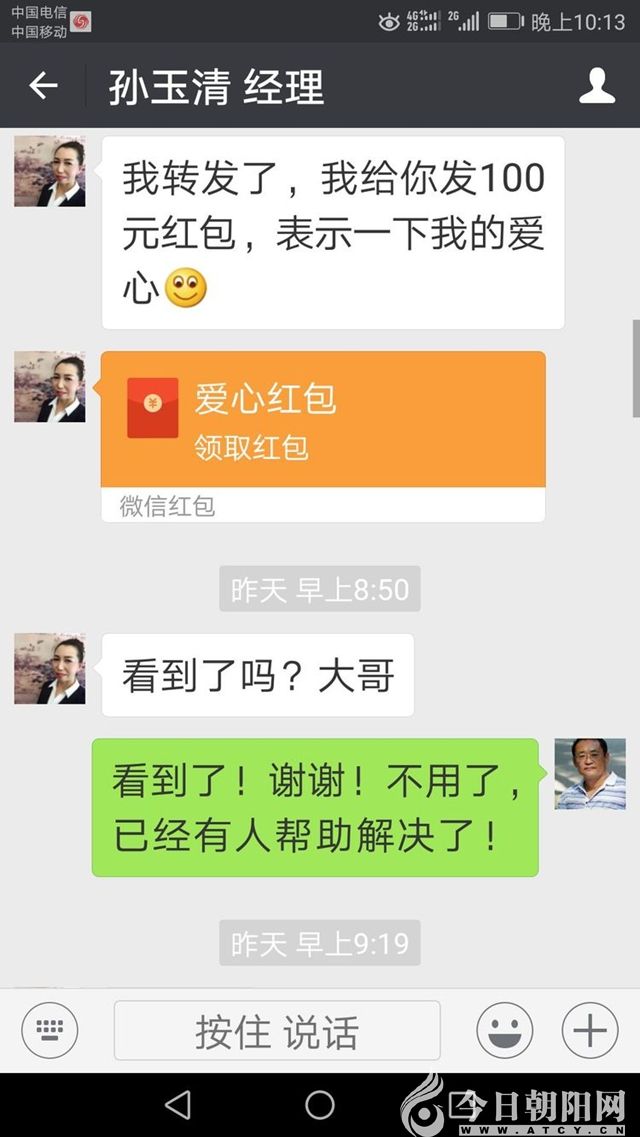
Task: Go back from the chat with 孙玉清 经理
Action: (43, 87)
